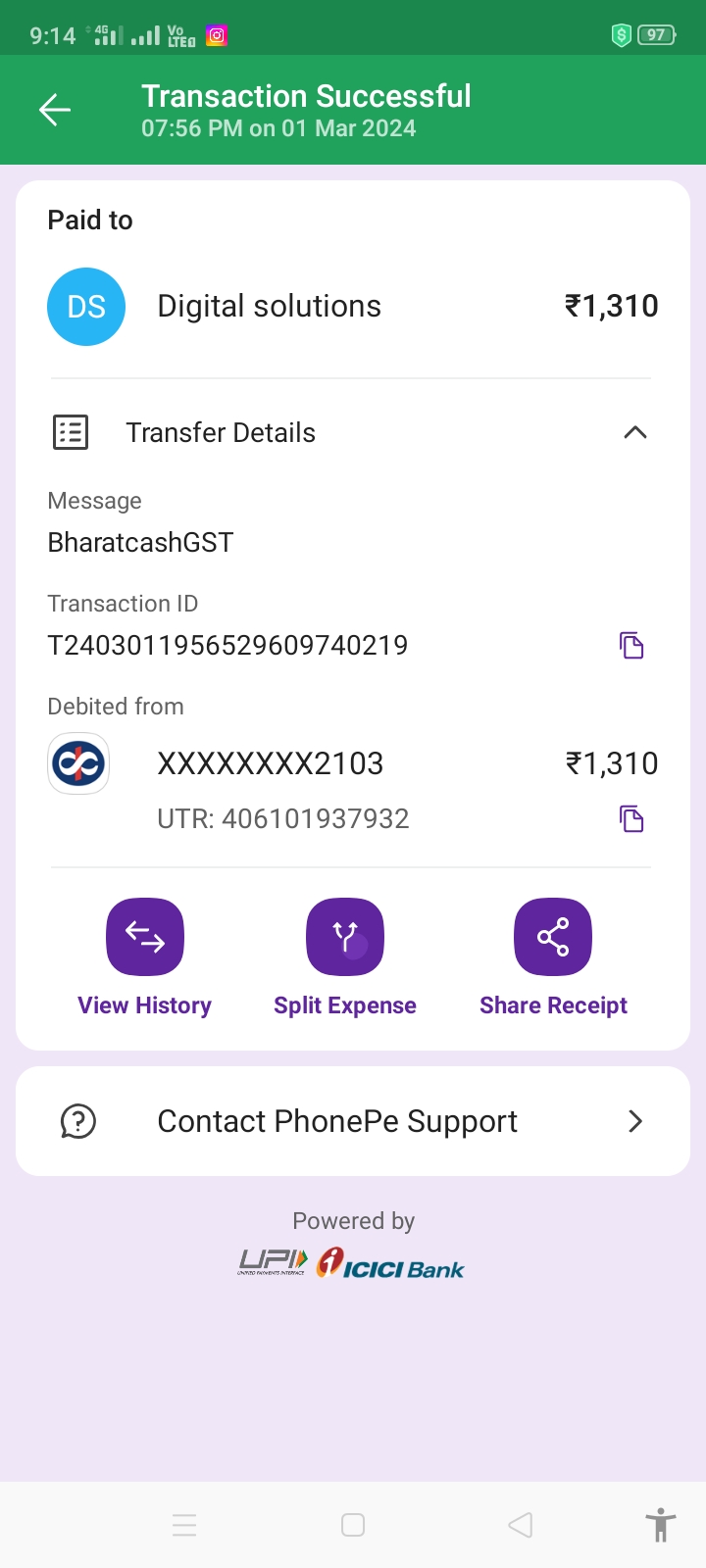The width and height of the screenshot is (706, 1568).
Task: Open Contact PhonePe Support
Action: tap(353, 1121)
